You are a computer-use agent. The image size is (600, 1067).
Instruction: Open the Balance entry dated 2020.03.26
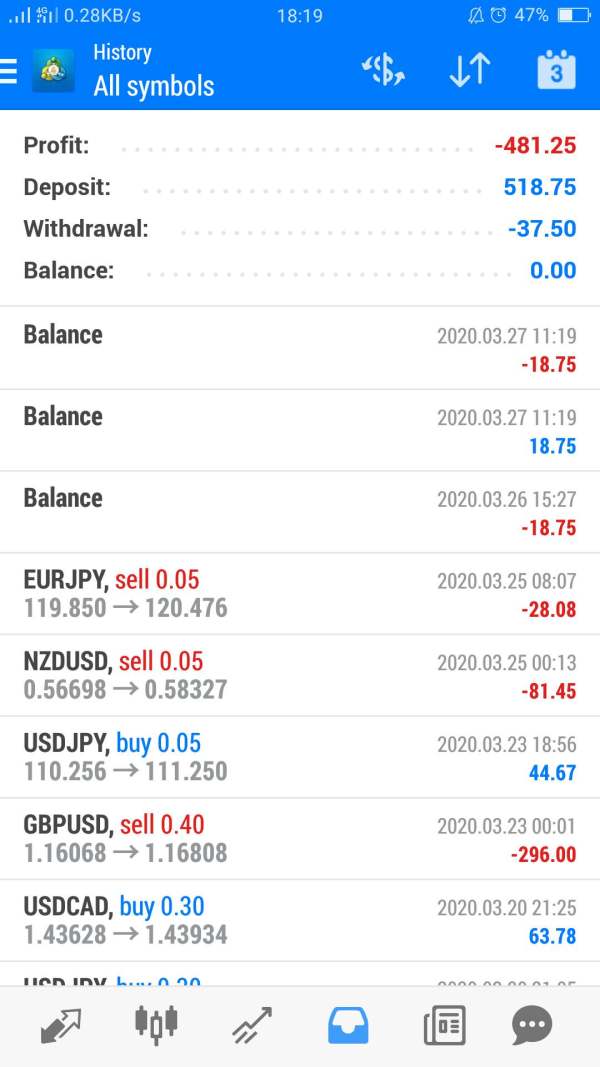coord(300,512)
